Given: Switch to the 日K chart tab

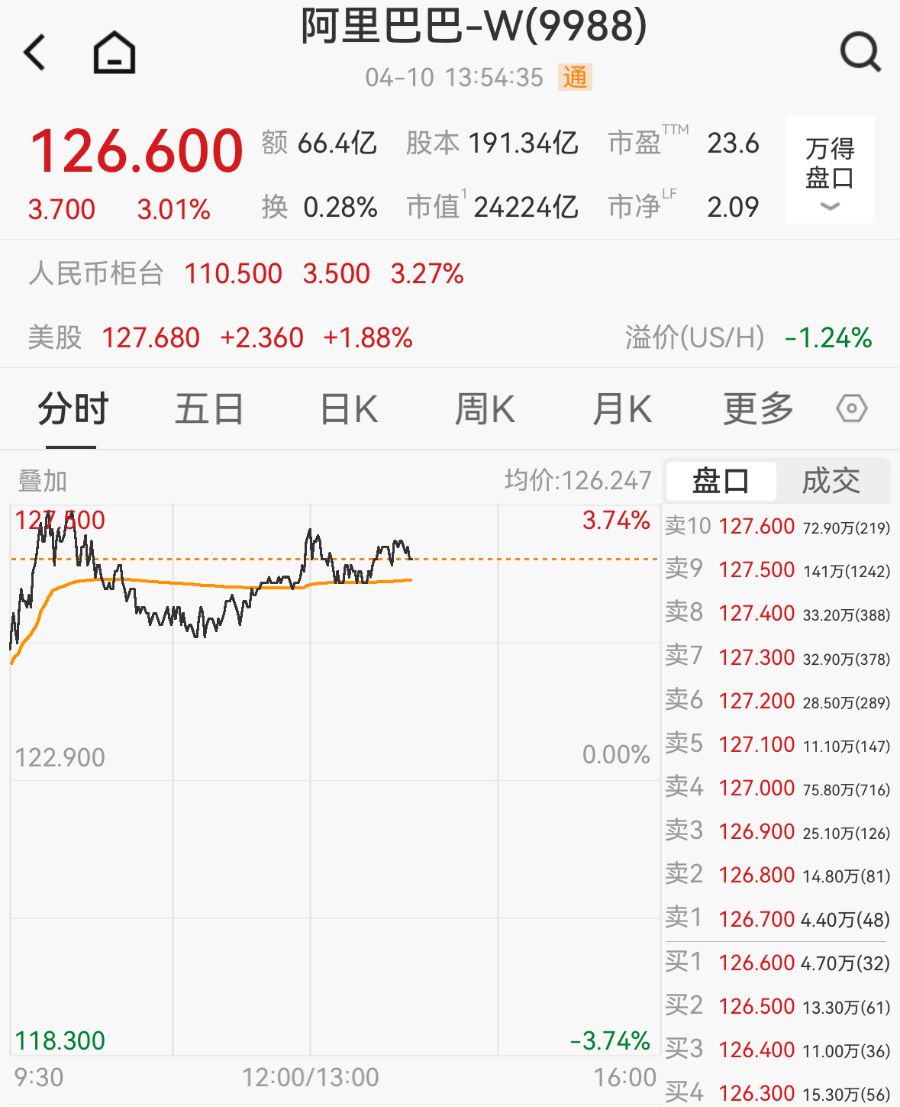Looking at the screenshot, I should click(348, 409).
